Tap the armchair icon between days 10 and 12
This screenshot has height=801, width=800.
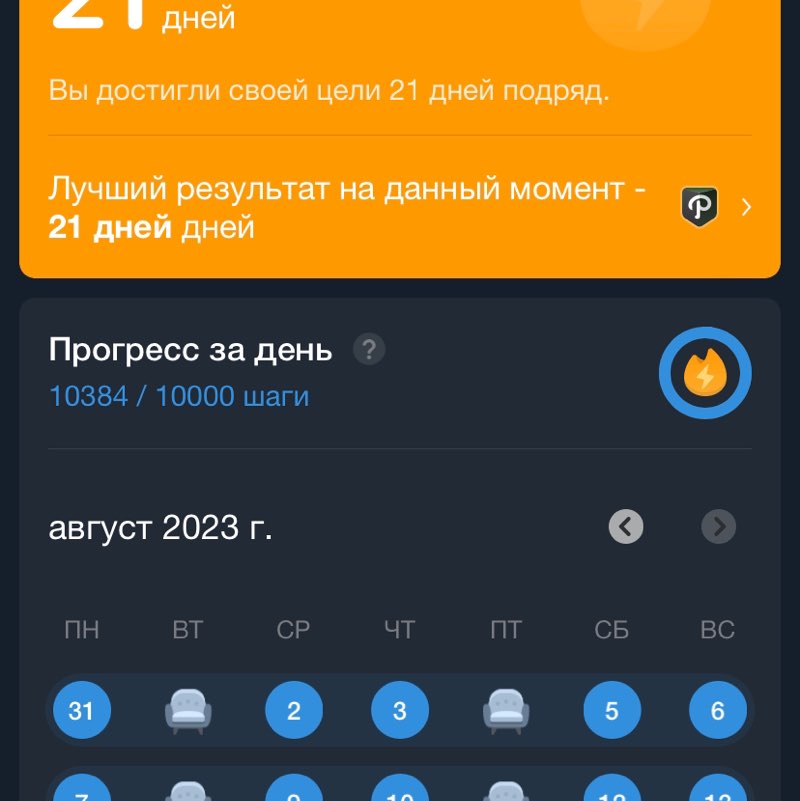pos(506,792)
